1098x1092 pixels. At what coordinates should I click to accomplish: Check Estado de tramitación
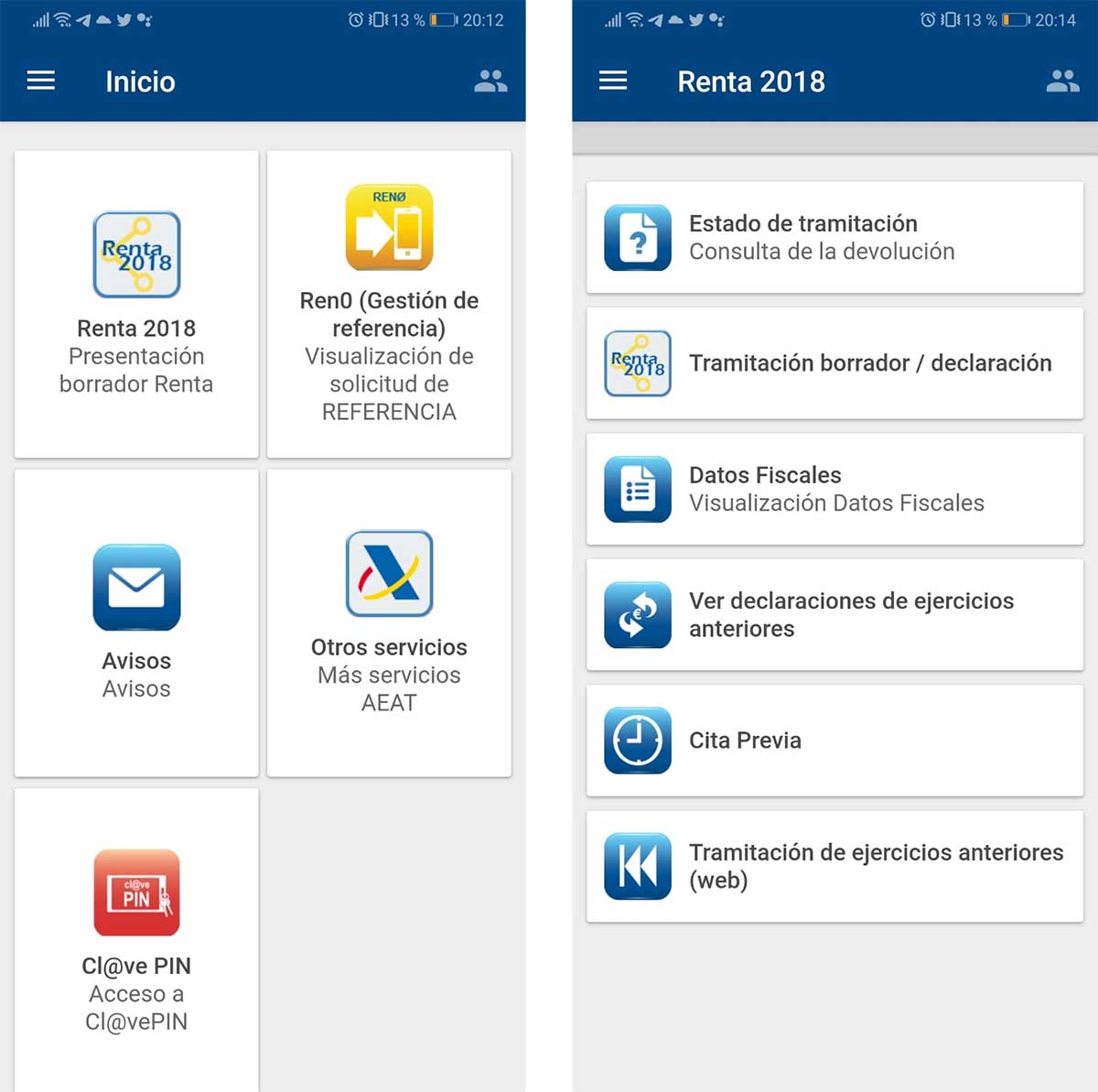834,237
